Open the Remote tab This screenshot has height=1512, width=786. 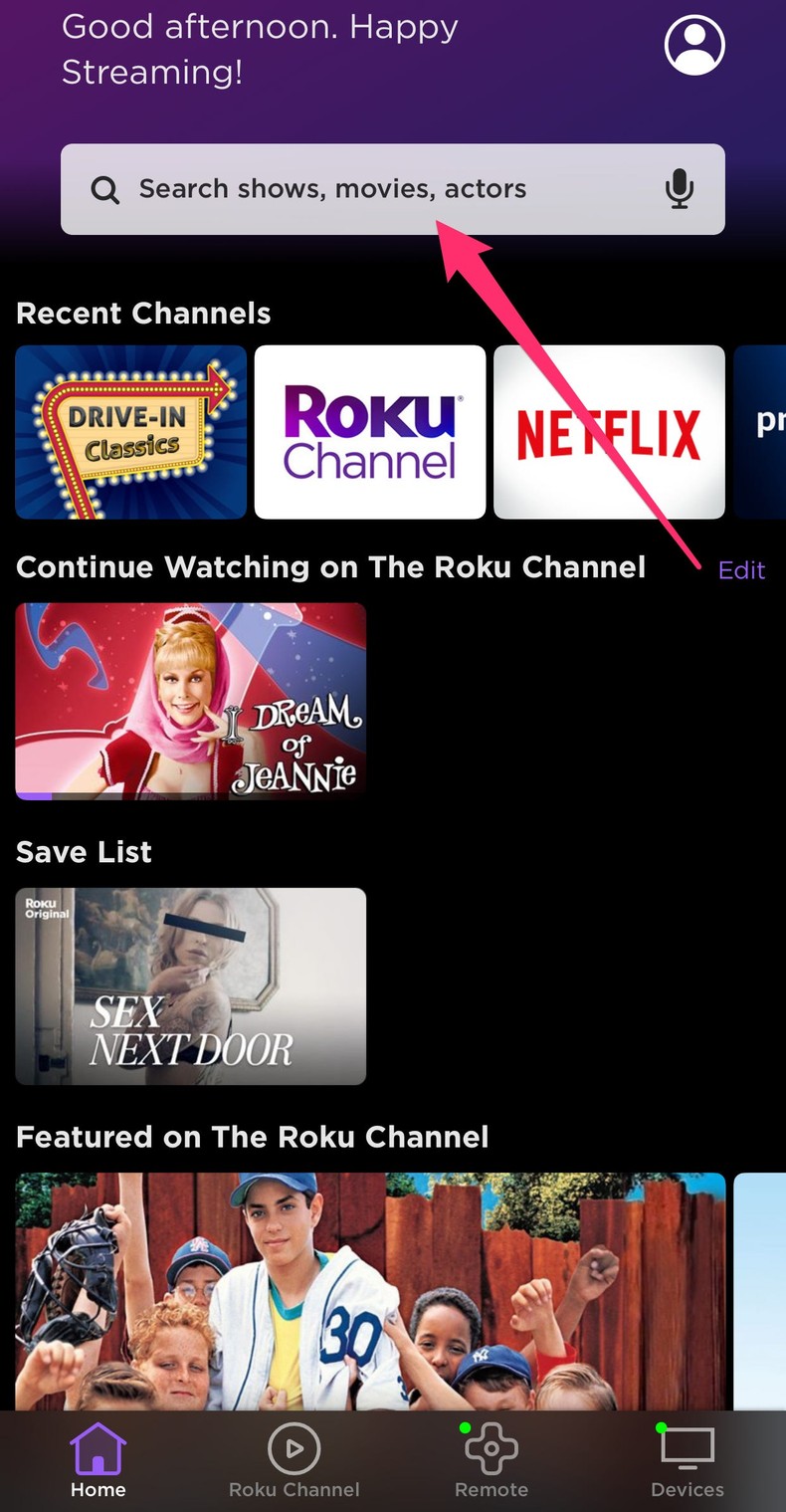pyautogui.click(x=491, y=1461)
